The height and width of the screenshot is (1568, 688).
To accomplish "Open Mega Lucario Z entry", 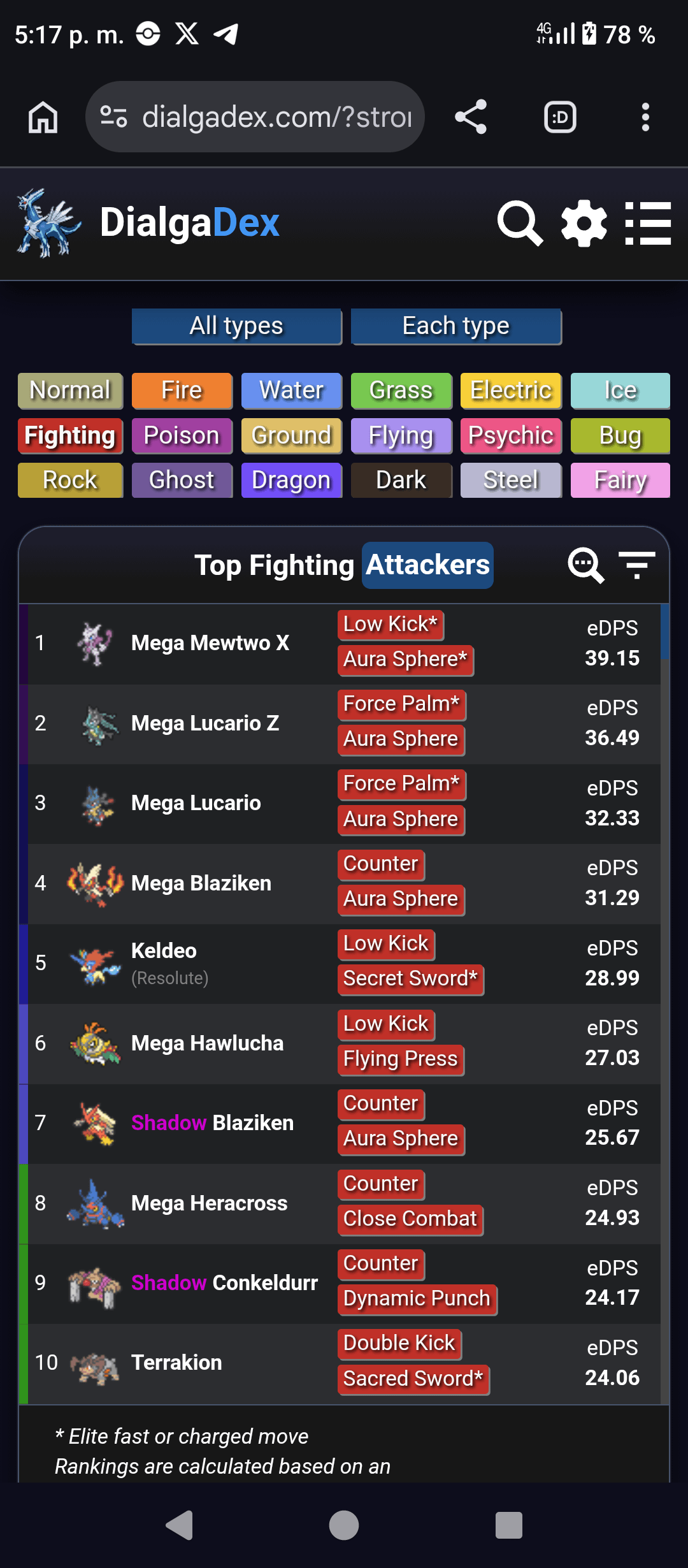I will pos(205,723).
